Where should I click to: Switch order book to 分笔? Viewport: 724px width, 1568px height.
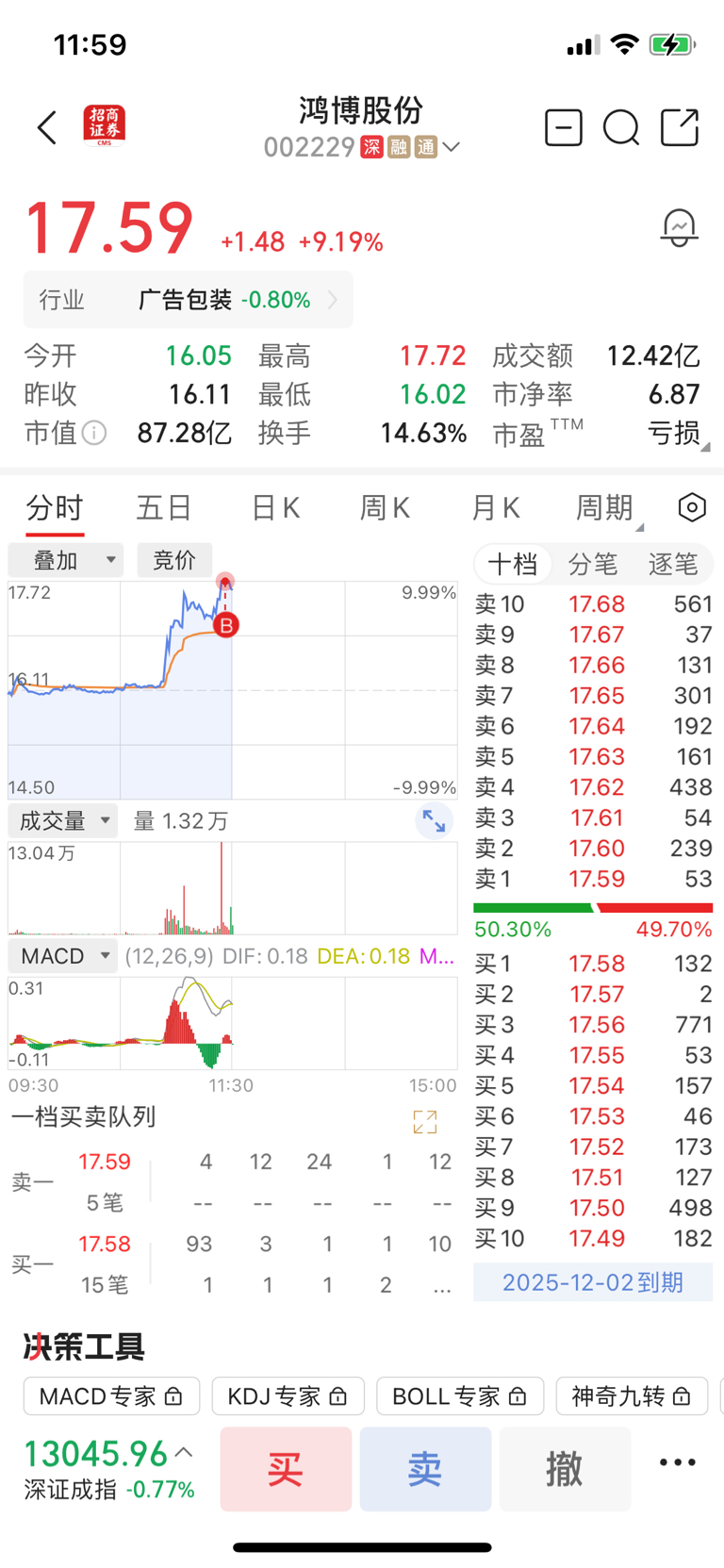tap(593, 564)
